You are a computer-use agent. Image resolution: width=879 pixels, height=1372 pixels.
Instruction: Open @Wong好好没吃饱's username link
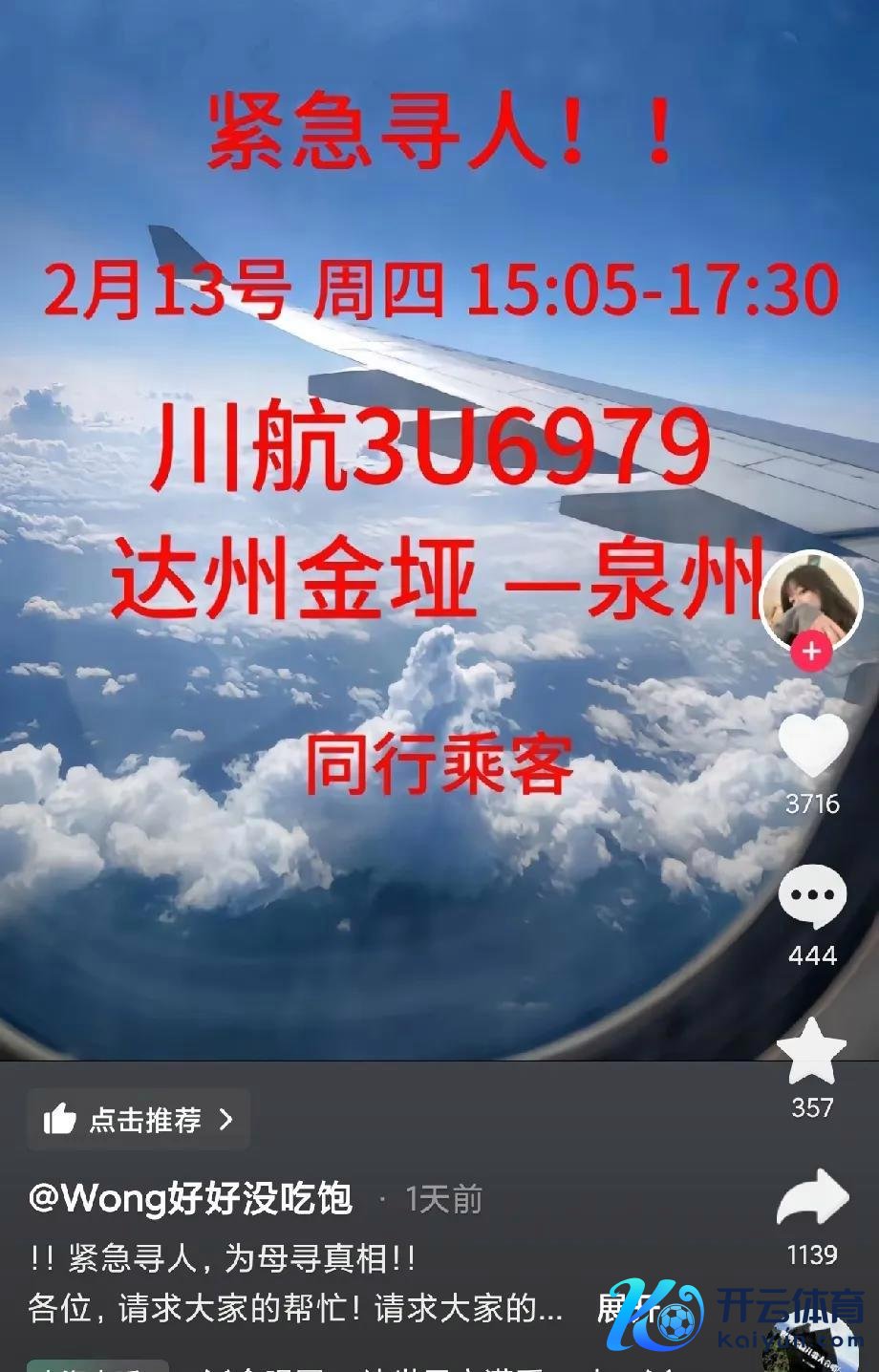click(x=191, y=1198)
